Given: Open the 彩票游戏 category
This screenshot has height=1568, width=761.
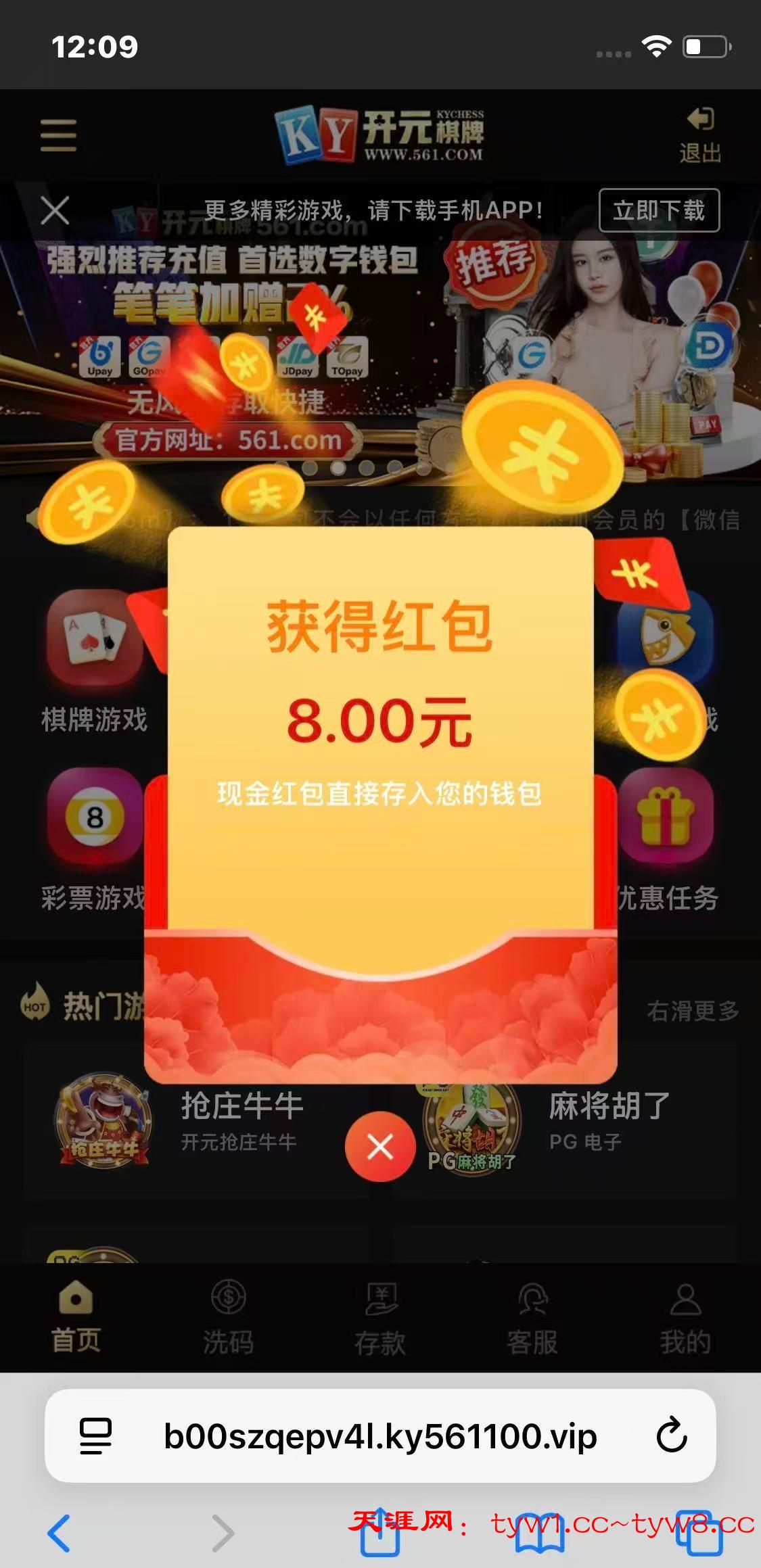Looking at the screenshot, I should click(94, 838).
